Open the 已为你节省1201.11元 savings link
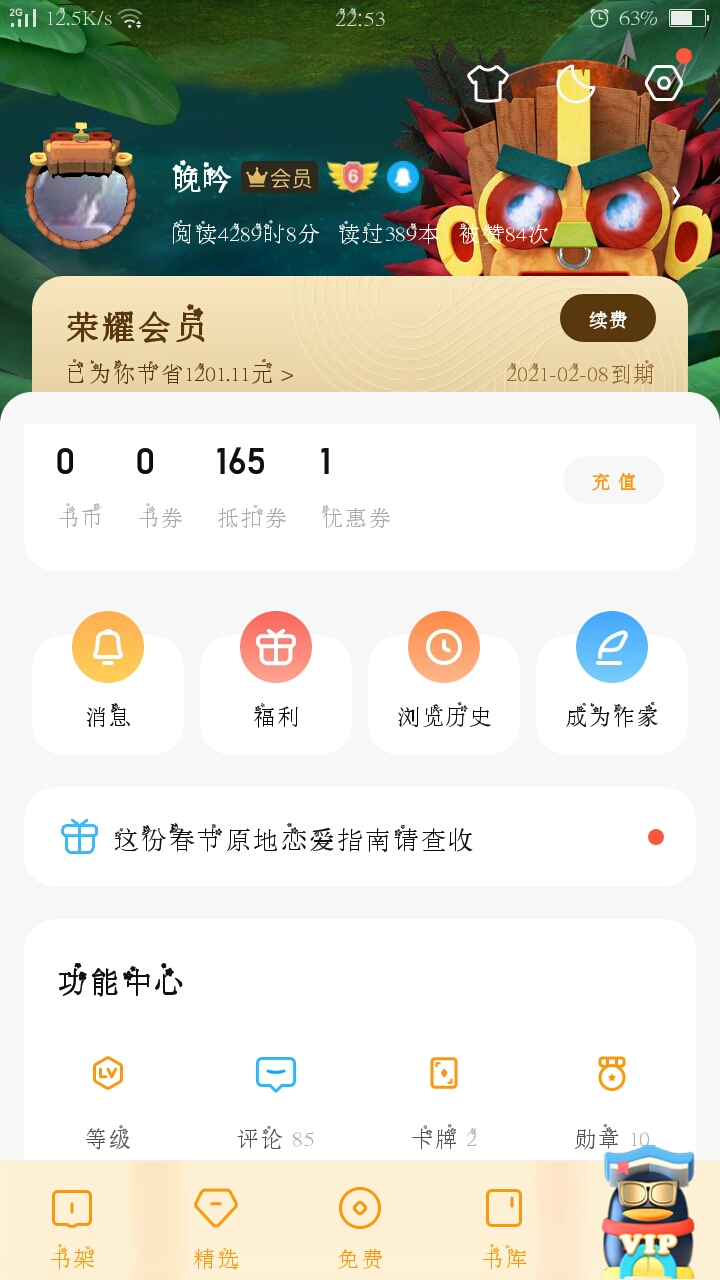The image size is (720, 1280). 180,374
